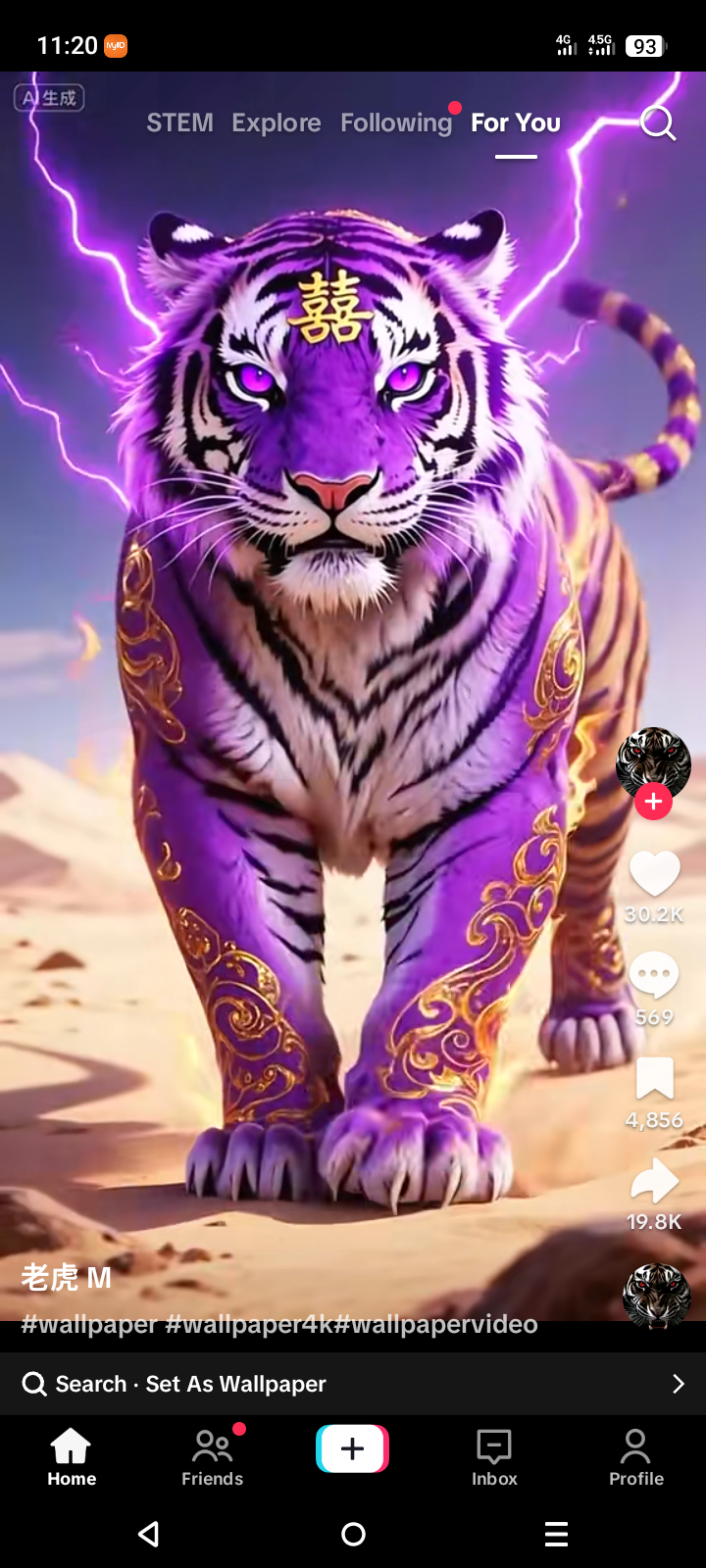The height and width of the screenshot is (1568, 706).
Task: Tap the #wallpaper hashtag
Action: (89, 1325)
